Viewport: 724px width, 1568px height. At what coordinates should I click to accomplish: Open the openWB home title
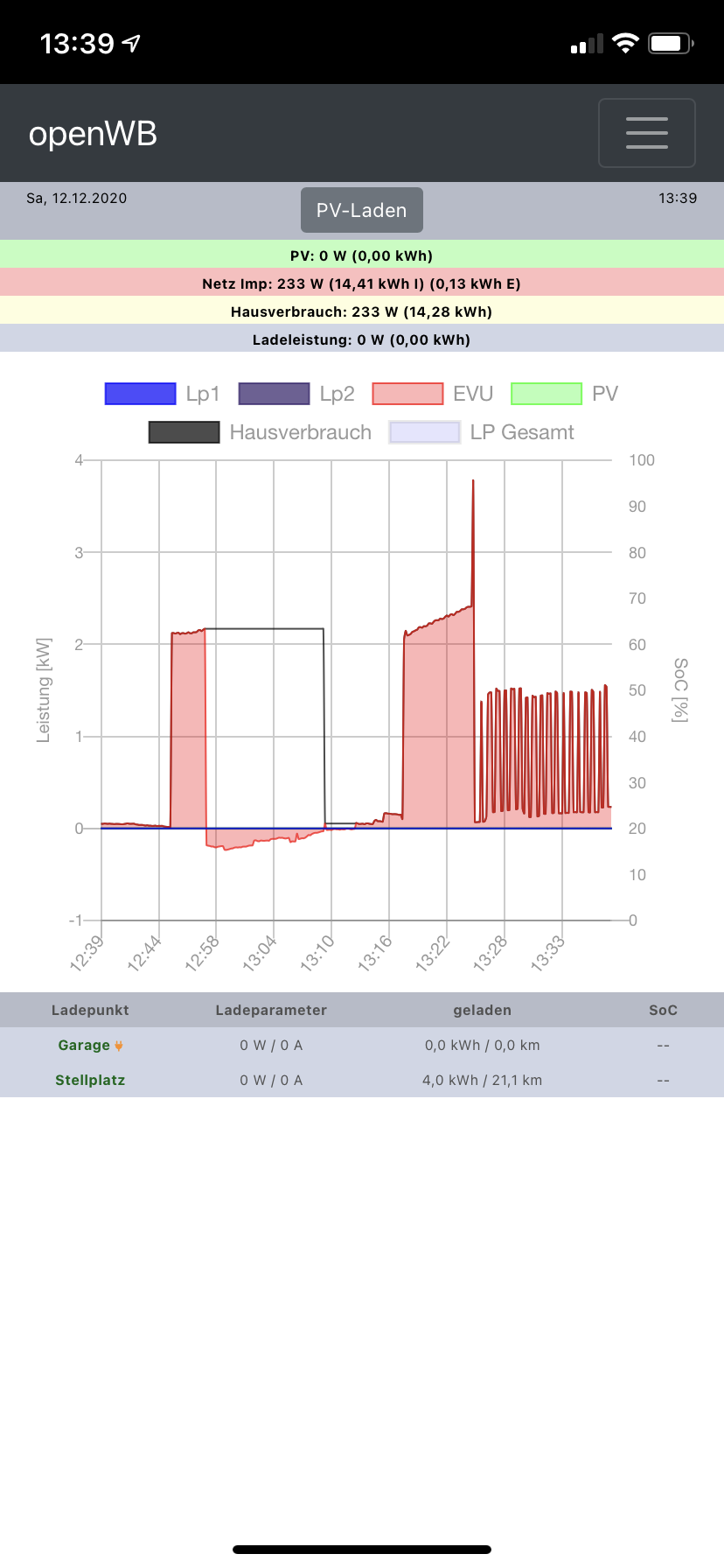[93, 134]
